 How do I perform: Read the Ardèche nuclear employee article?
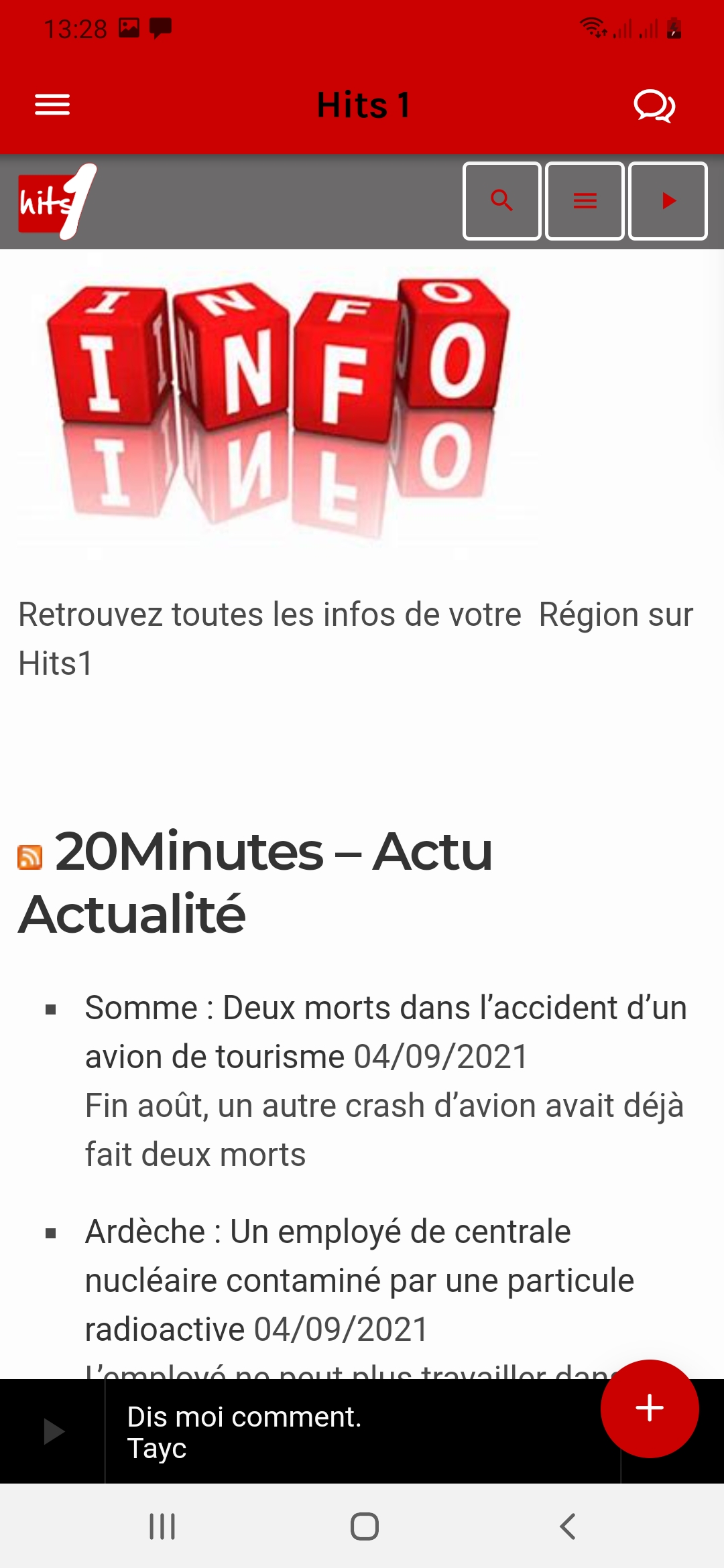(x=360, y=1281)
